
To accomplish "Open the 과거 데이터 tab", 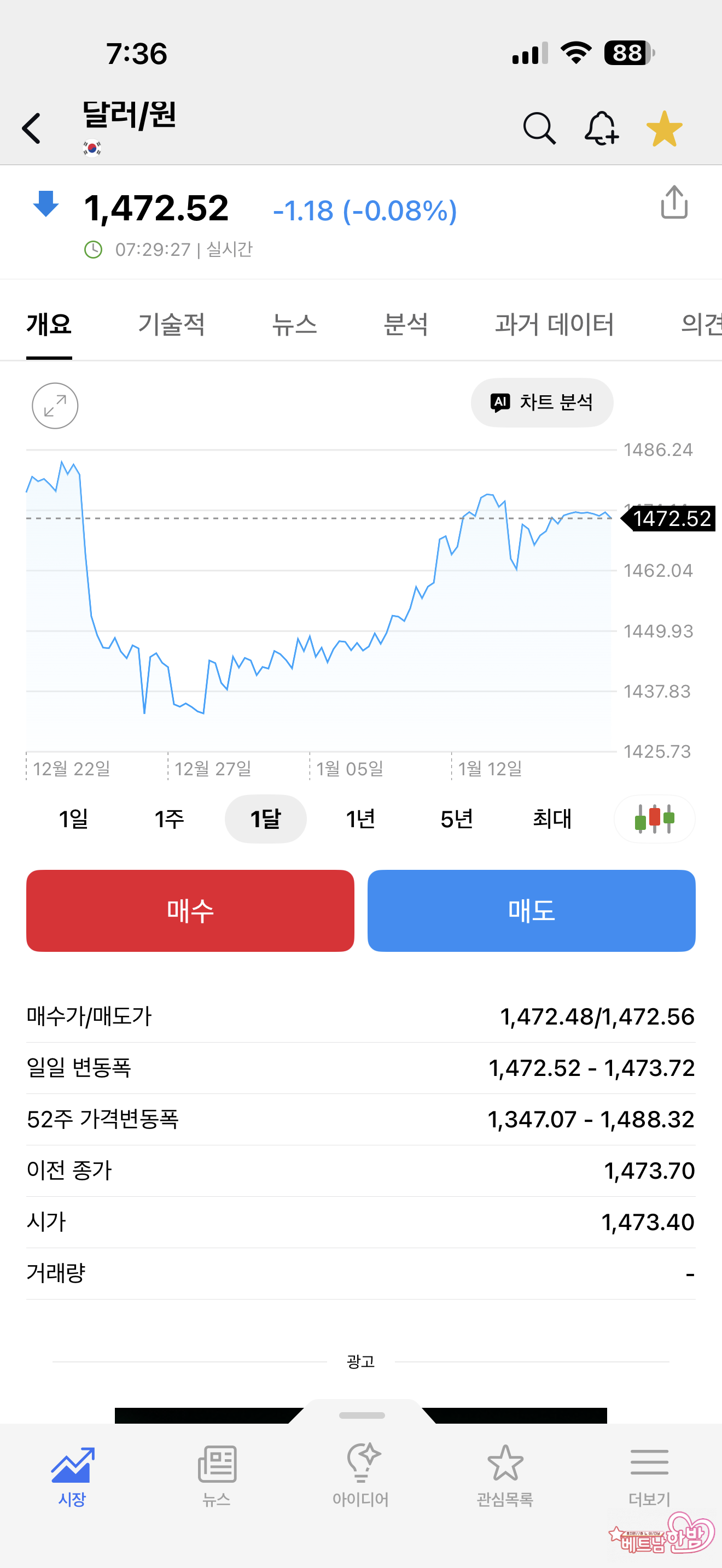I will pyautogui.click(x=554, y=324).
